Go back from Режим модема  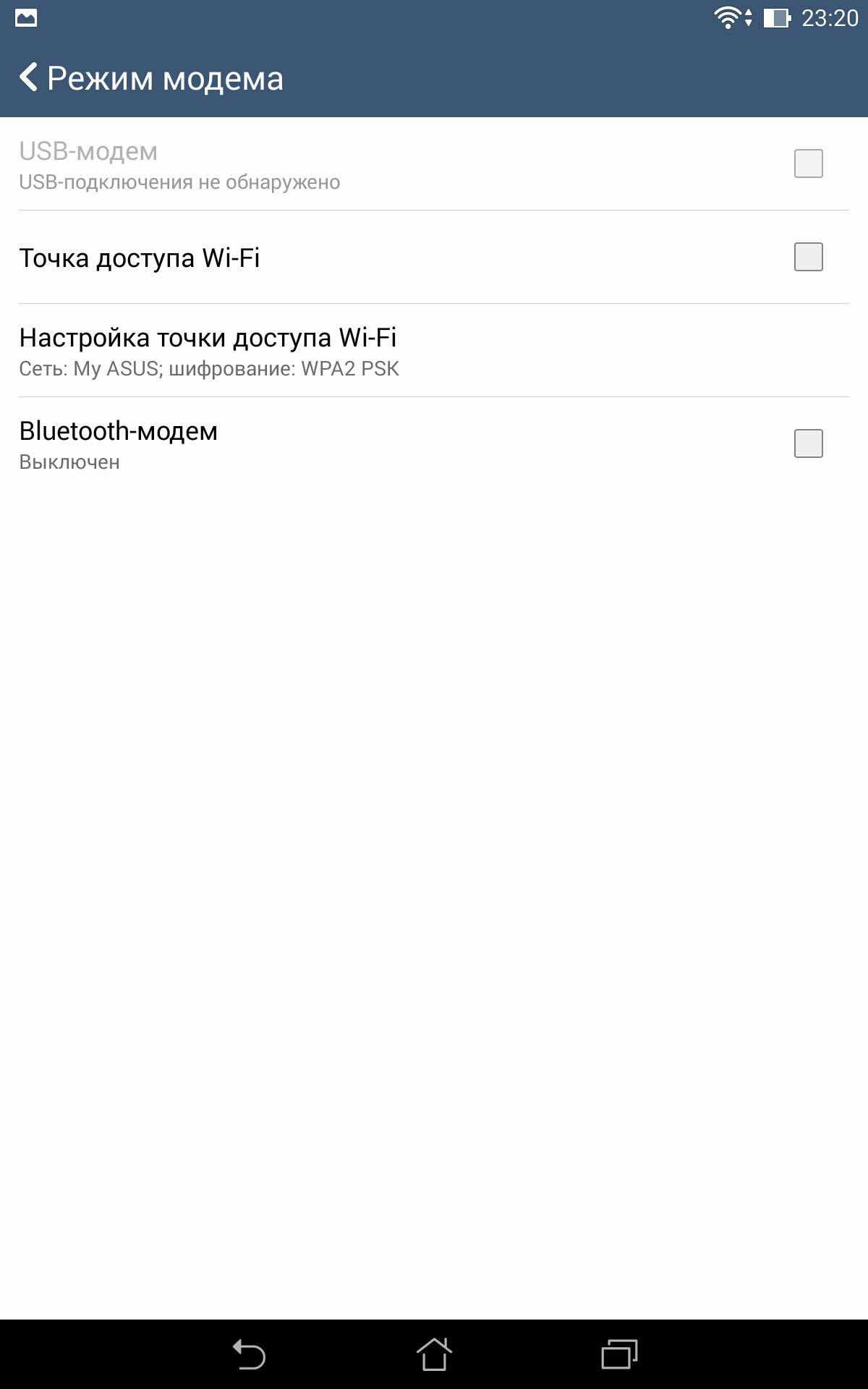(x=29, y=77)
